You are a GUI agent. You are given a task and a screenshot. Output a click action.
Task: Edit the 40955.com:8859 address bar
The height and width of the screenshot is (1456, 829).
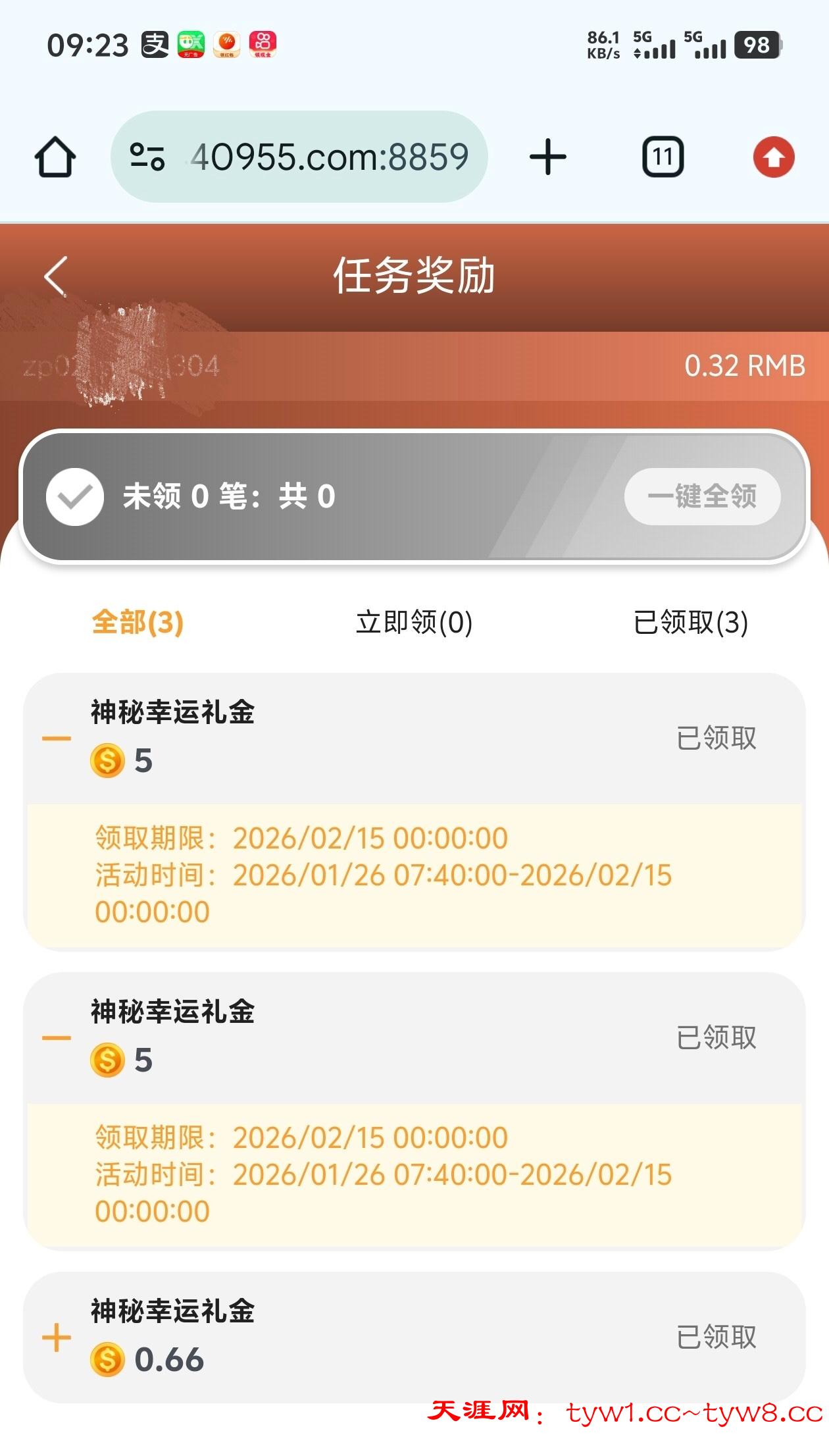(329, 157)
